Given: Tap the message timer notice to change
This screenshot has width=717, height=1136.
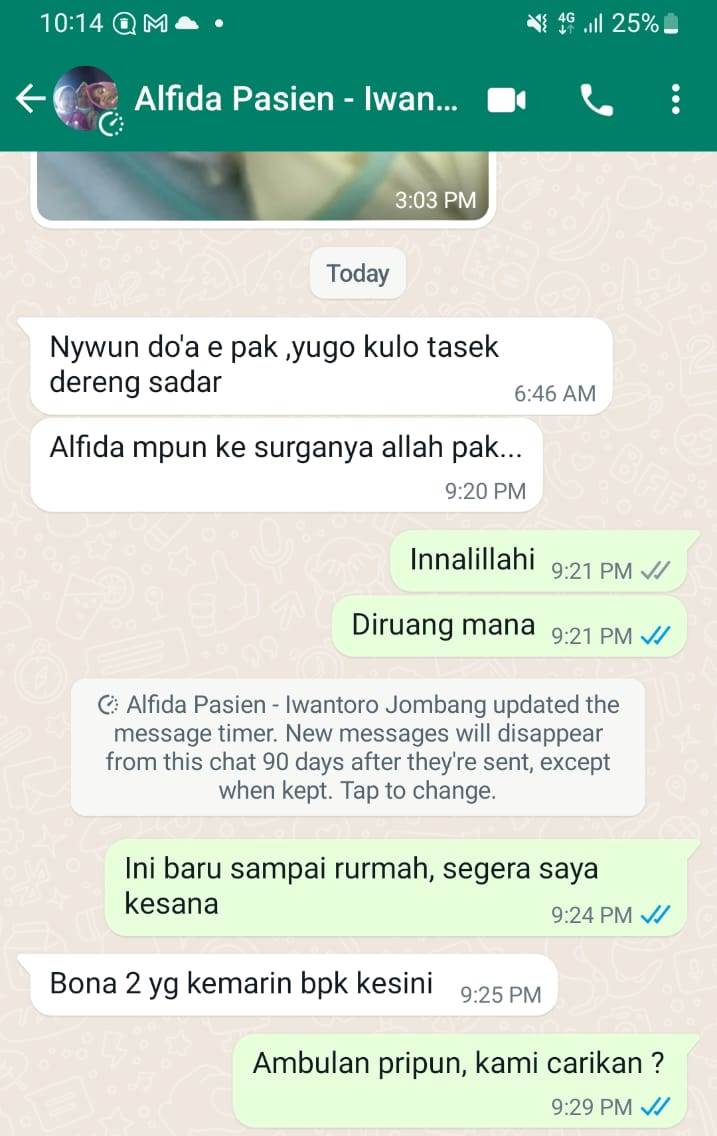Looking at the screenshot, I should point(358,748).
